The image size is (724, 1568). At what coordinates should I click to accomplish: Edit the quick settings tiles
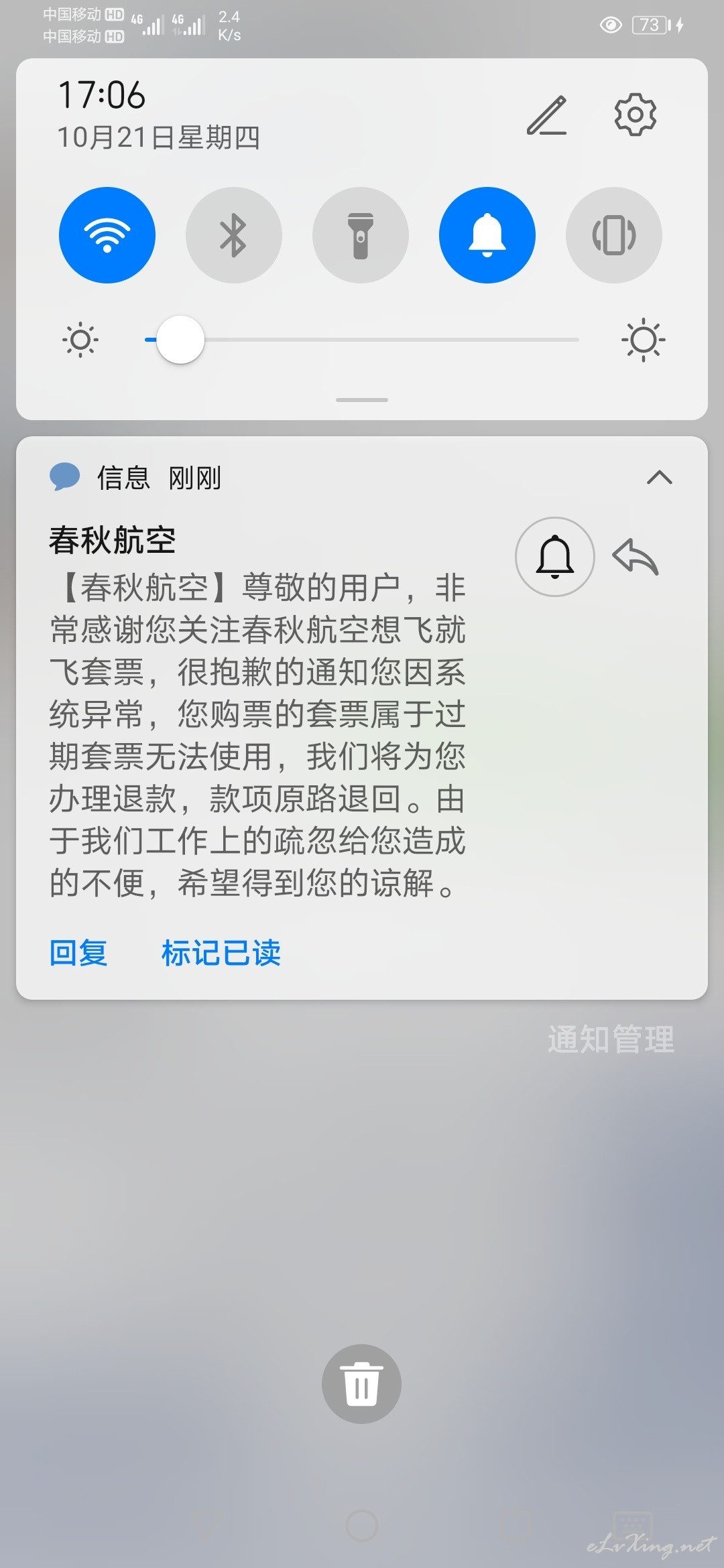[547, 115]
